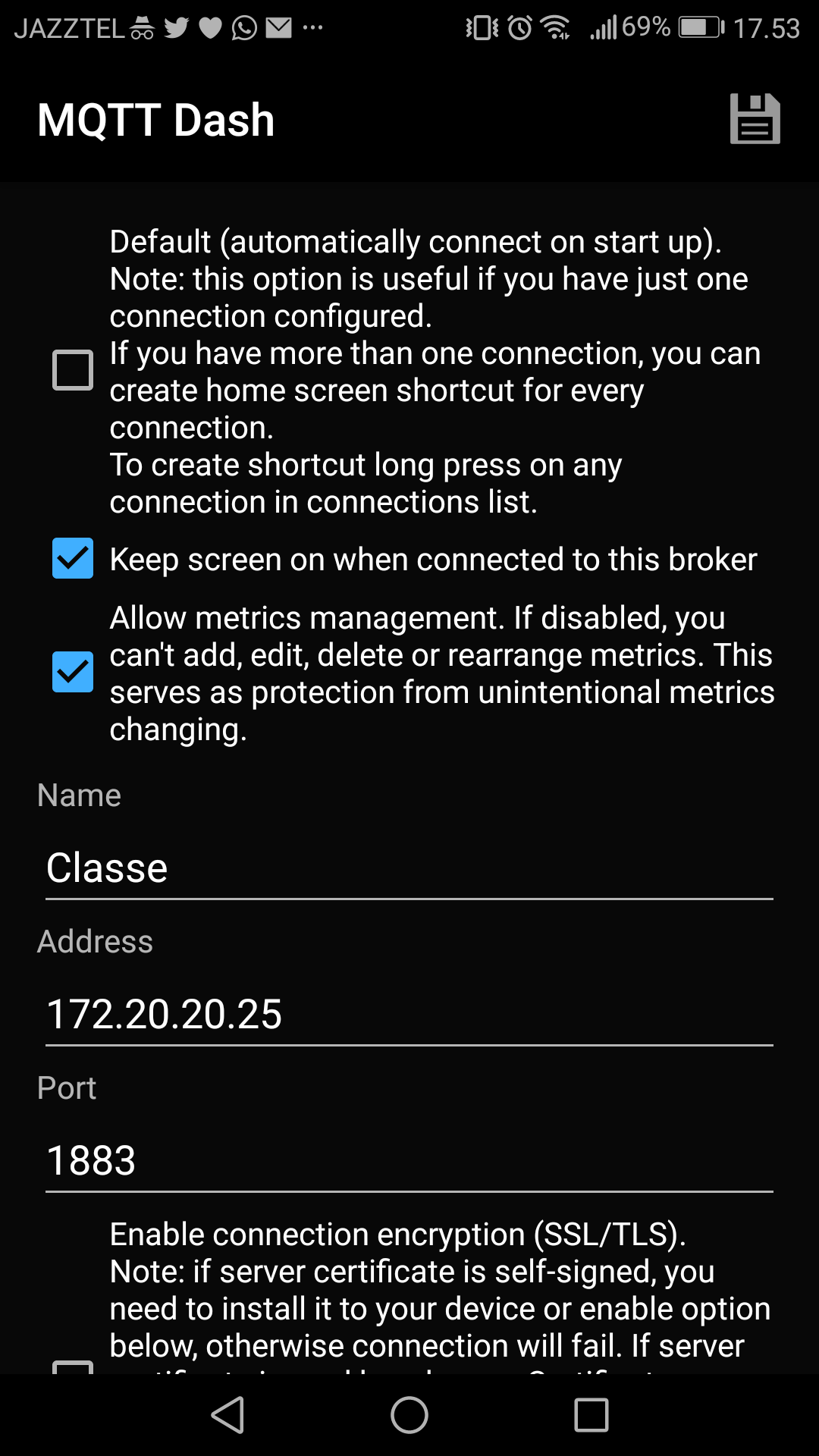Uncheck Keep screen on when connected
Screen dimensions: 819x1456
coord(73,558)
